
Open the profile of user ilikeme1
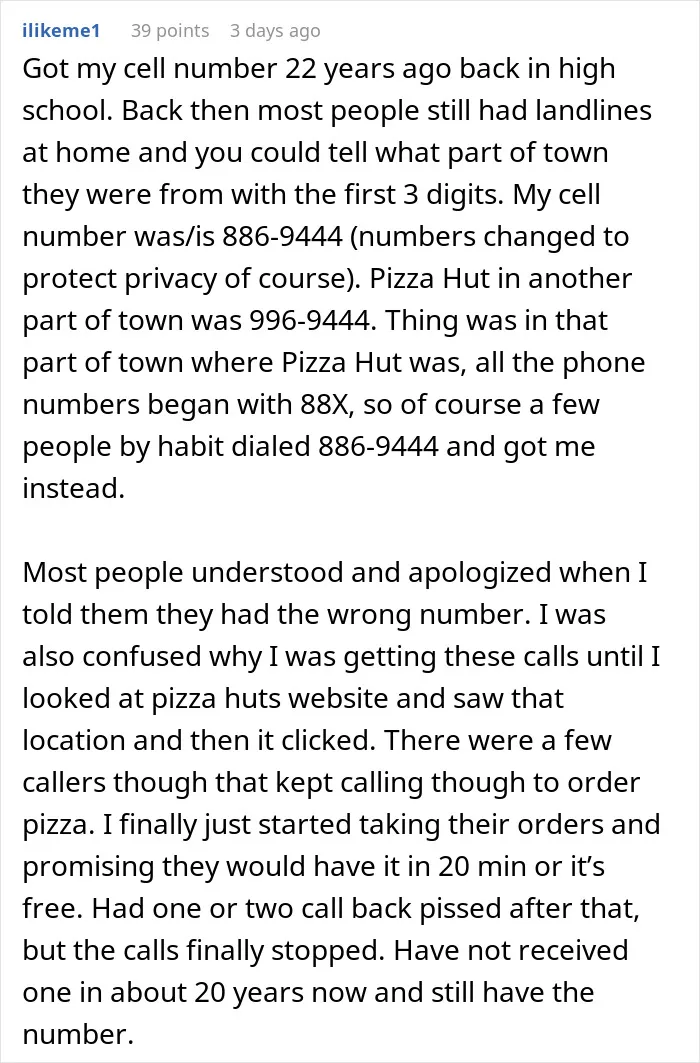(x=62, y=31)
